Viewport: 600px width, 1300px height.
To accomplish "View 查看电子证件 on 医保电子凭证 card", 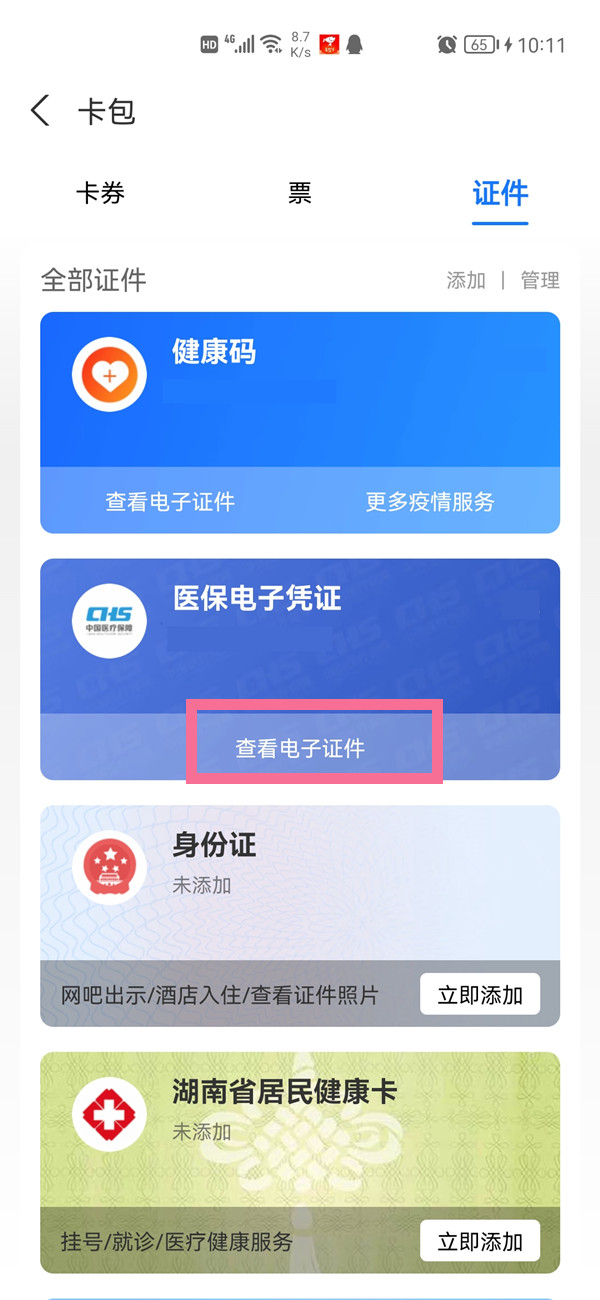I will [x=300, y=748].
